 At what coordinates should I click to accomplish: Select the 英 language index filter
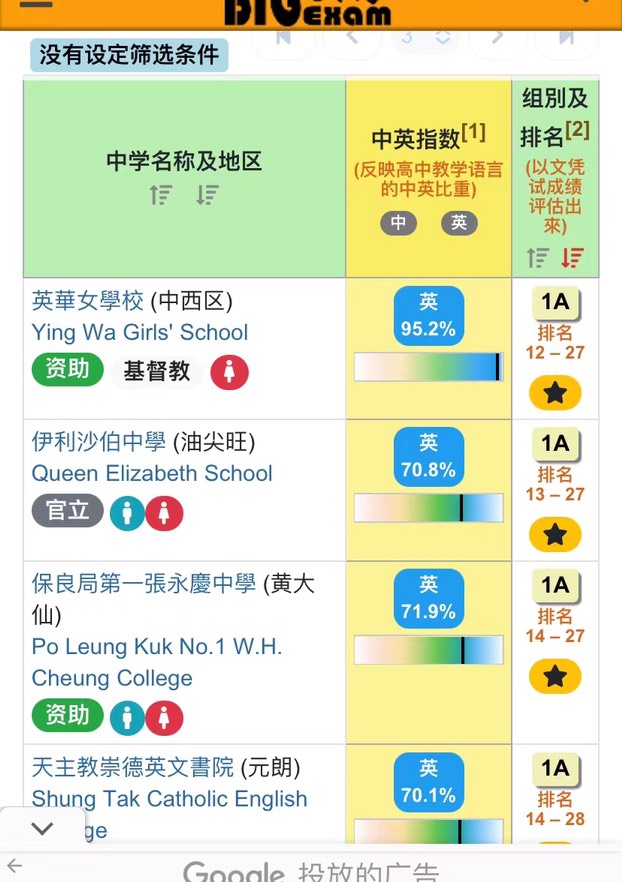(459, 223)
